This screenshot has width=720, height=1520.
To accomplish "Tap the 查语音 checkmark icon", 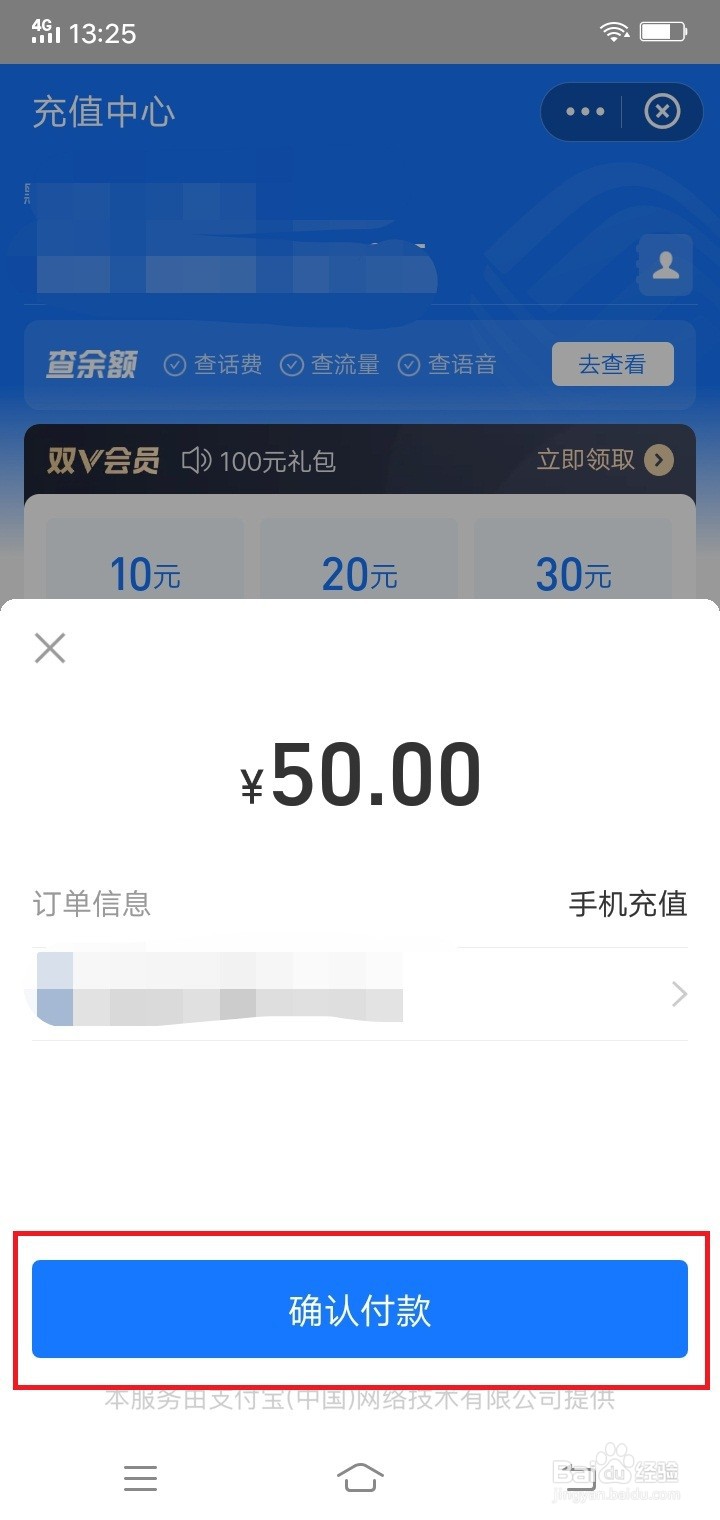I will tap(409, 364).
